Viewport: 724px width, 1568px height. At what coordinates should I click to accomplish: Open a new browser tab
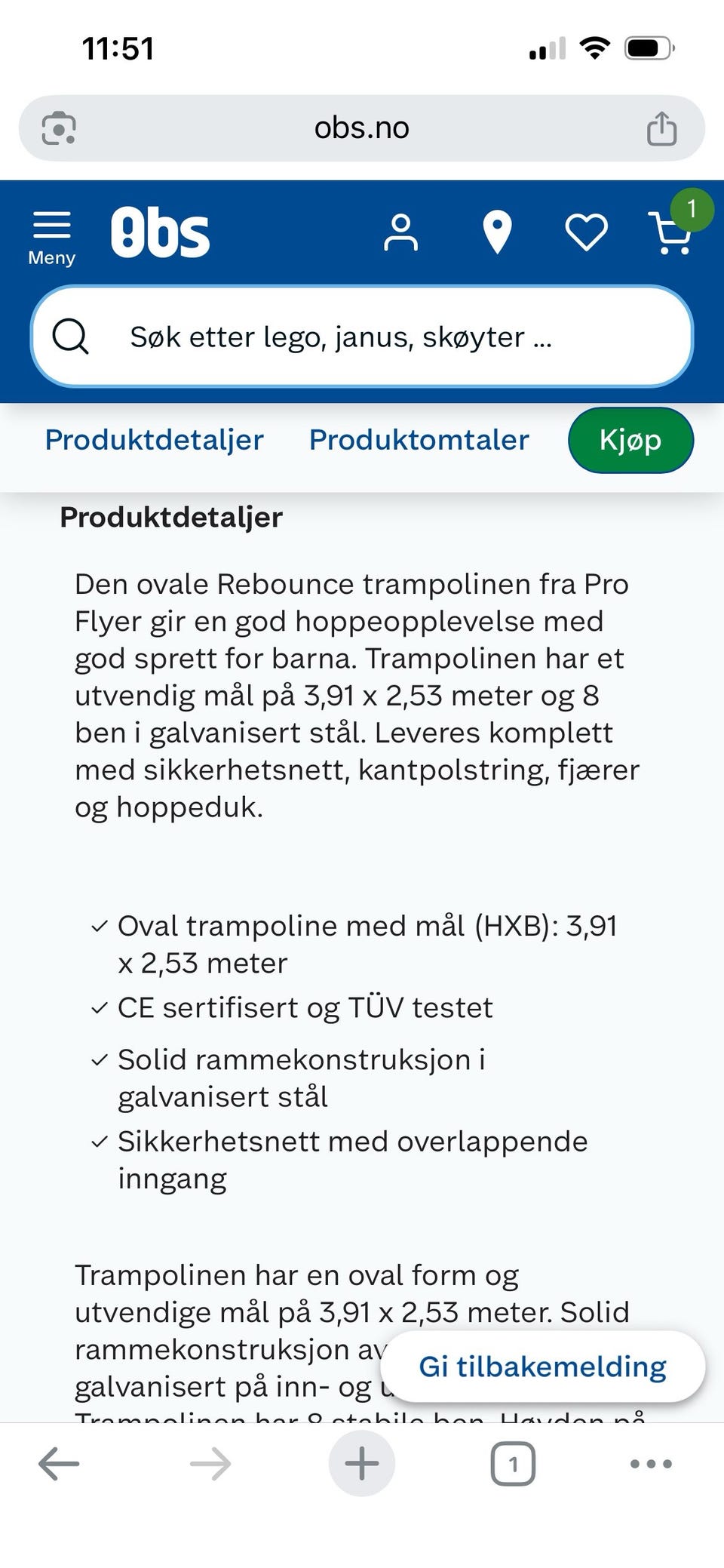pyautogui.click(x=362, y=1464)
